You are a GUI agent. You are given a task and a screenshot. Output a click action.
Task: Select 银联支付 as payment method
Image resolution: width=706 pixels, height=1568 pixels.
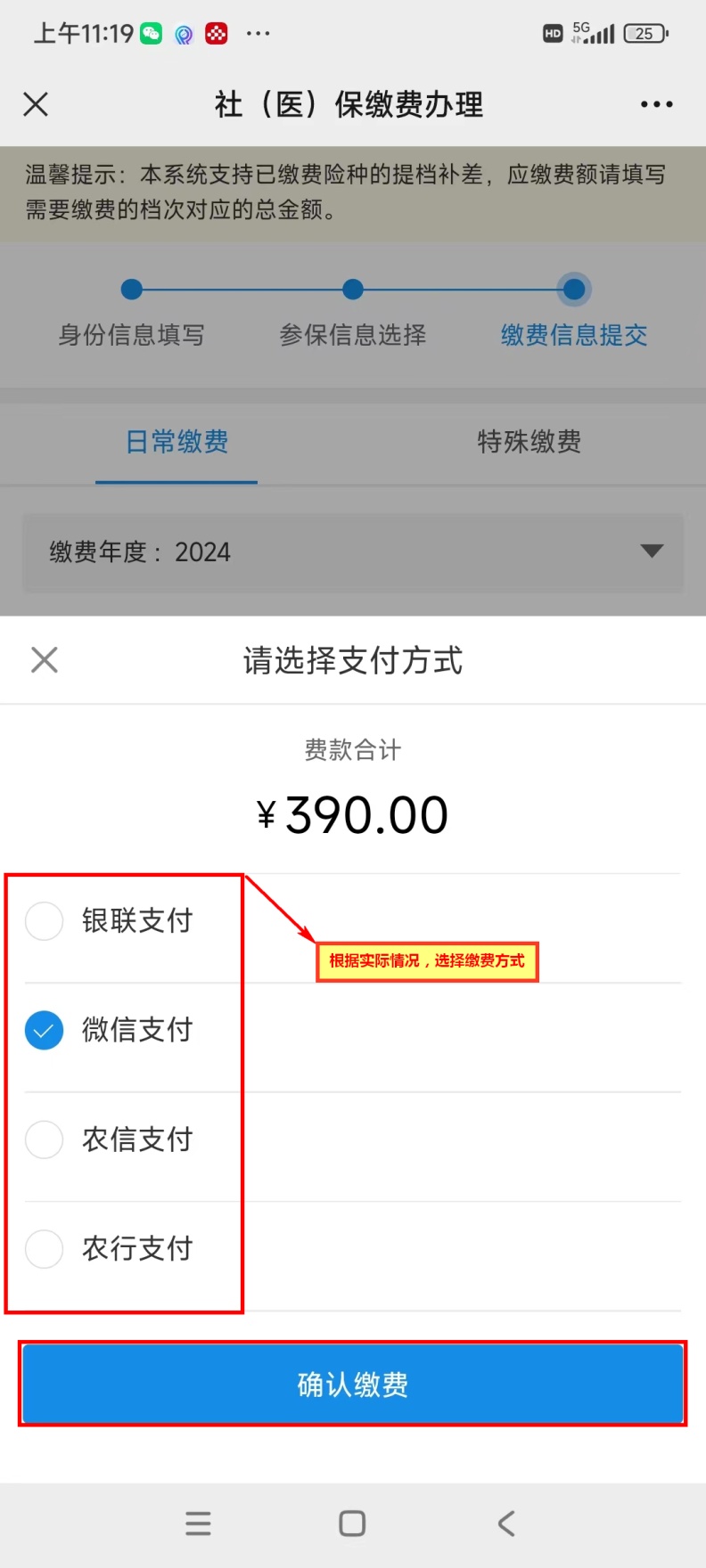[x=45, y=920]
